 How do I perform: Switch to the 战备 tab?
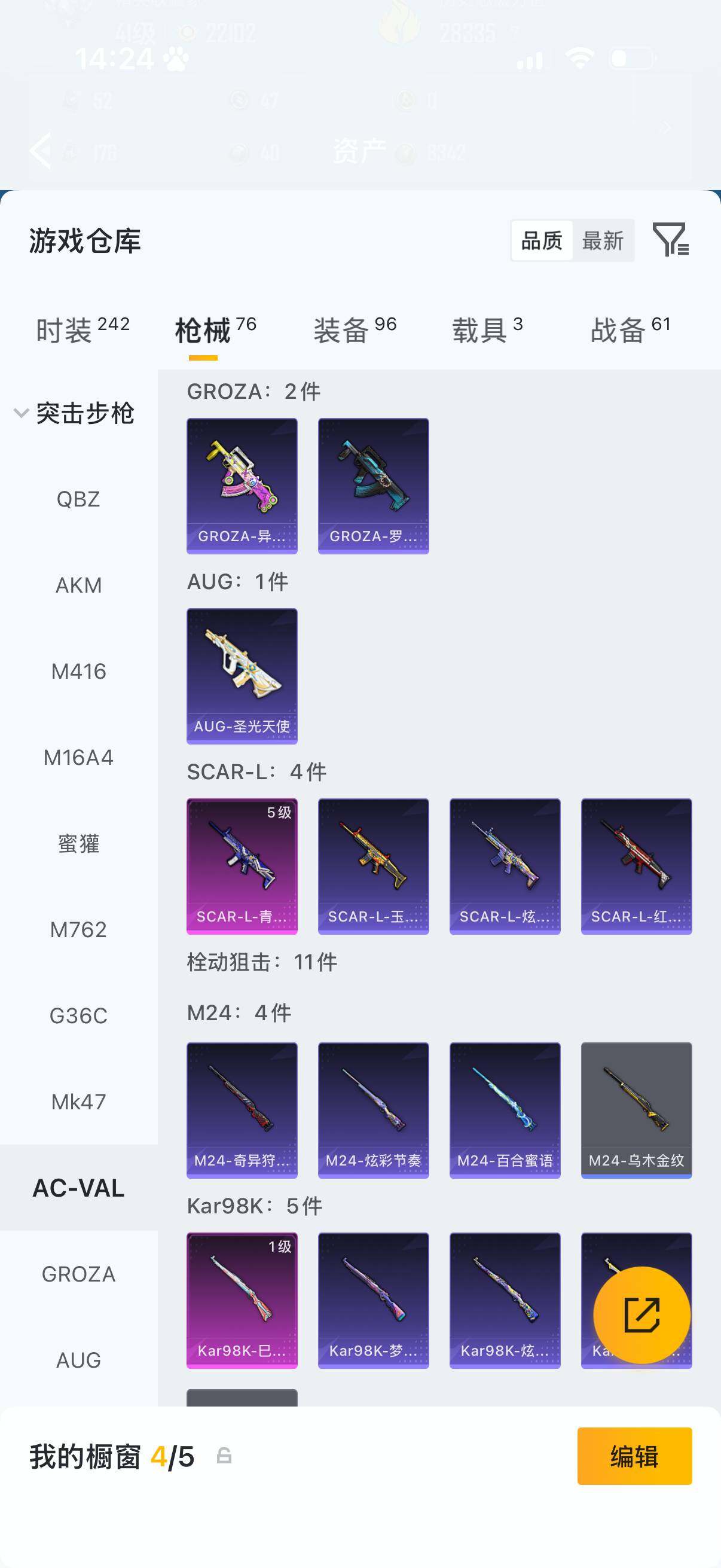[x=630, y=331]
